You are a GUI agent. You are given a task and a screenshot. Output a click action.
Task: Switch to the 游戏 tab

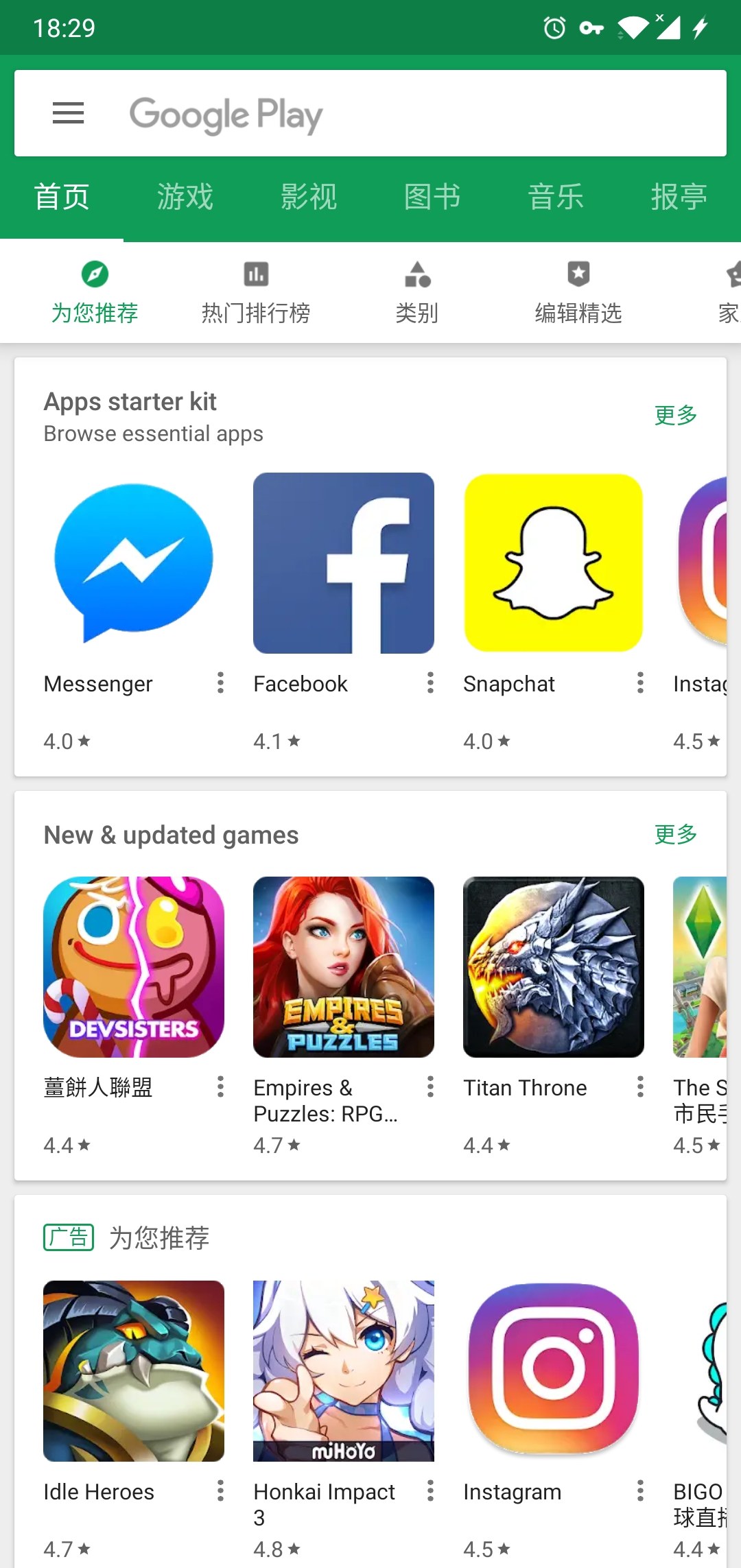pos(185,198)
